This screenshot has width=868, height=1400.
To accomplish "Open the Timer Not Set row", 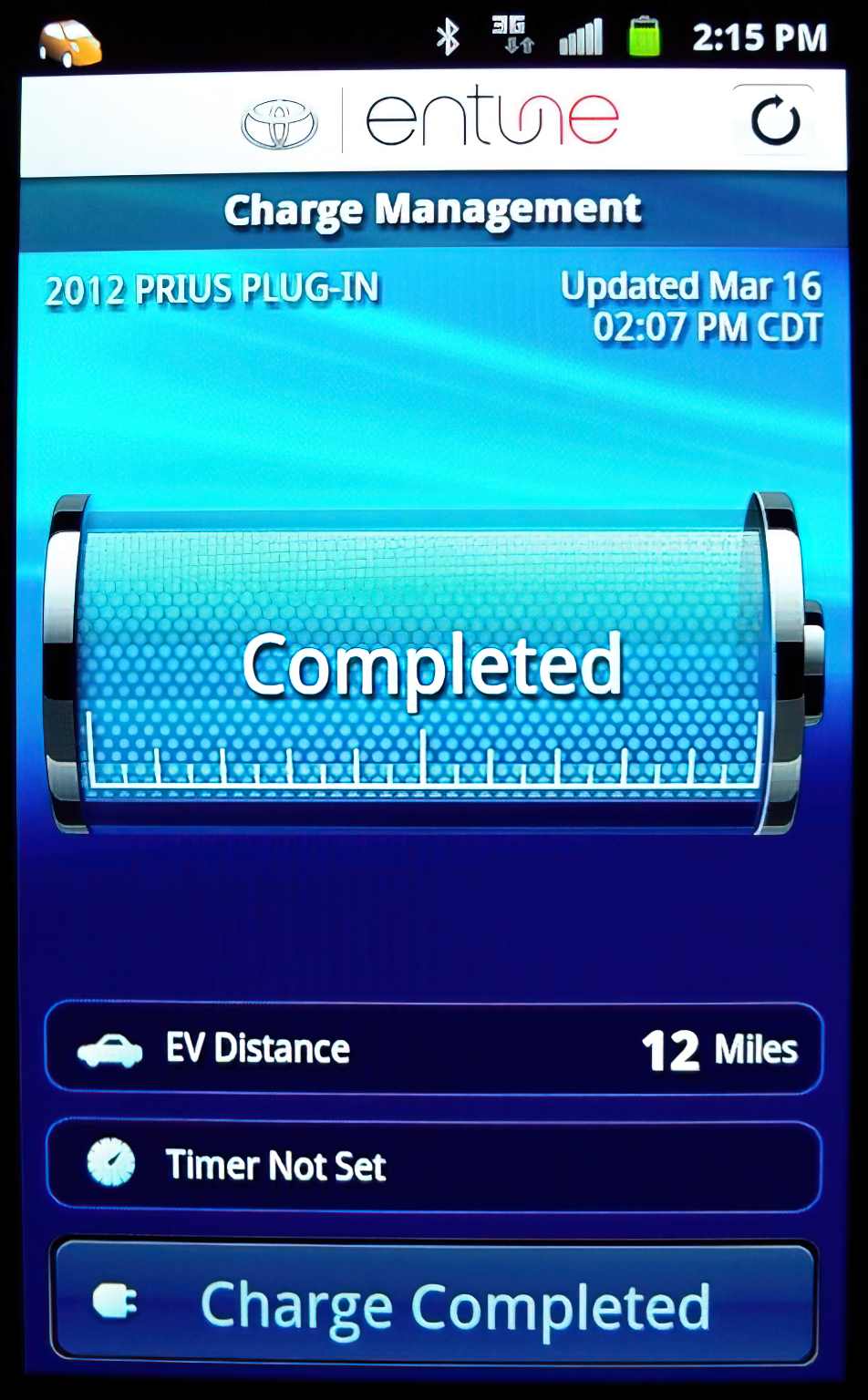I will (x=434, y=1166).
